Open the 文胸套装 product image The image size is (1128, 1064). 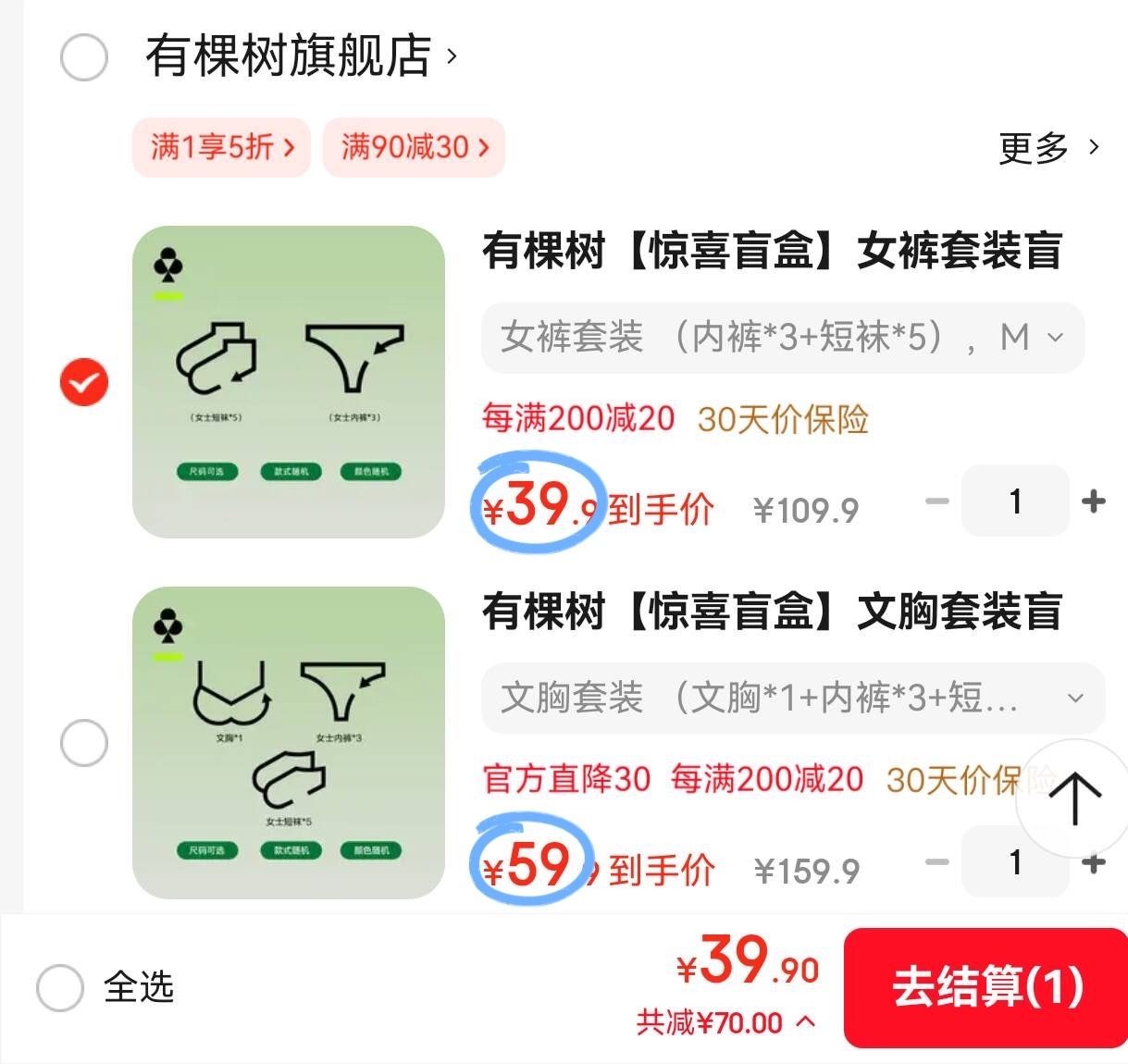(x=289, y=742)
